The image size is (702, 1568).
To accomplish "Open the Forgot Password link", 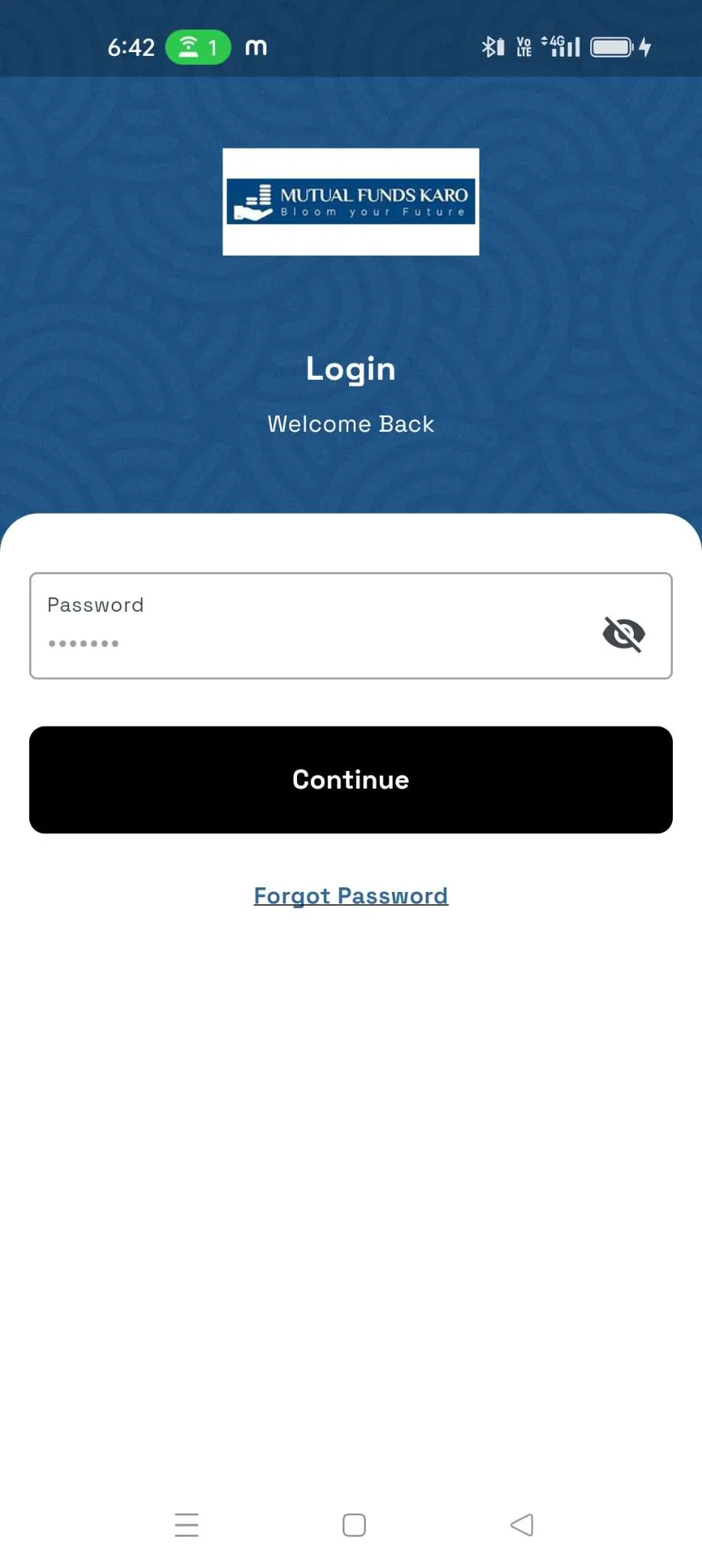I will pos(350,895).
